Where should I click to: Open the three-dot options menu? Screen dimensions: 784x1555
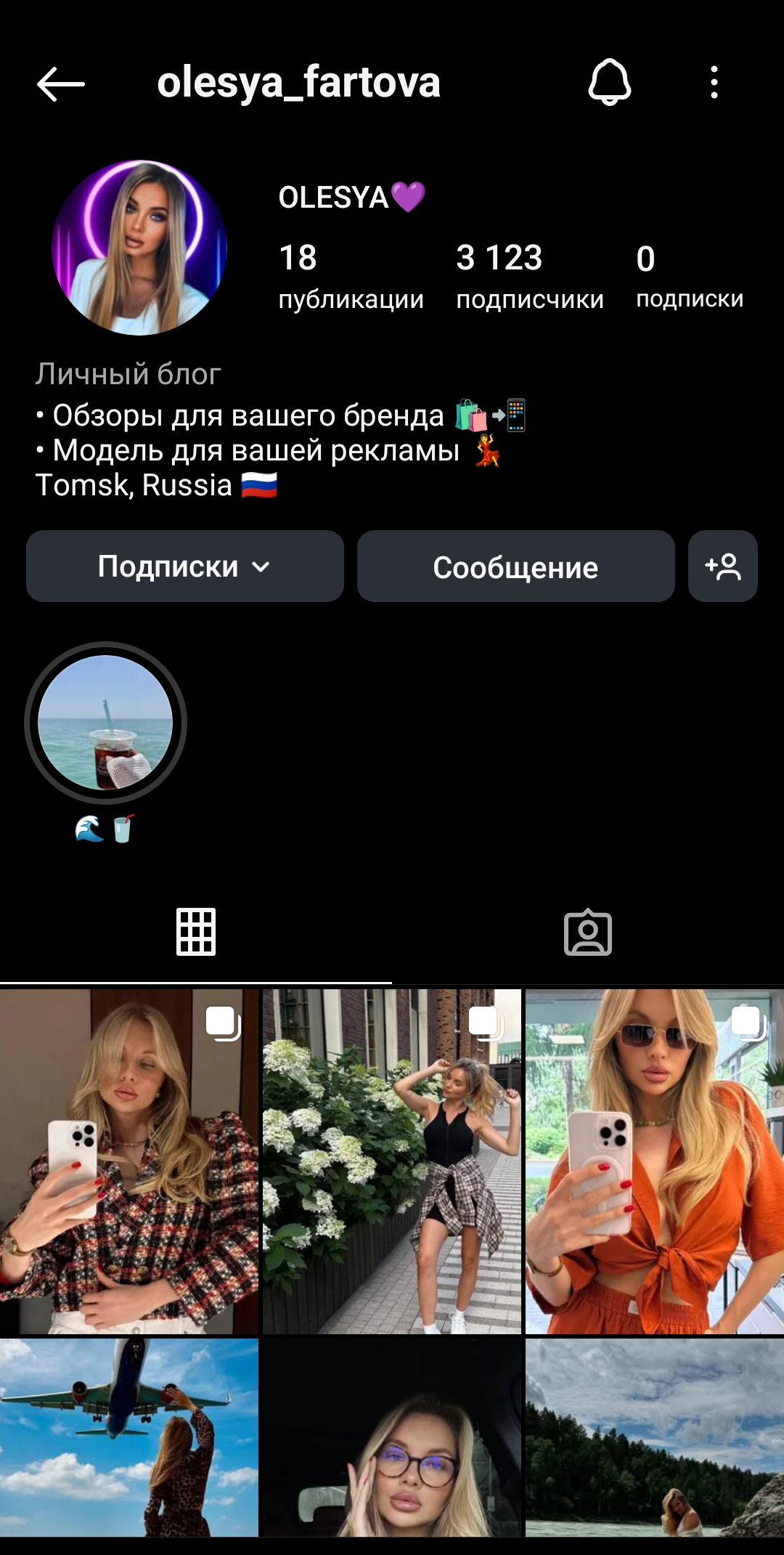click(x=714, y=82)
